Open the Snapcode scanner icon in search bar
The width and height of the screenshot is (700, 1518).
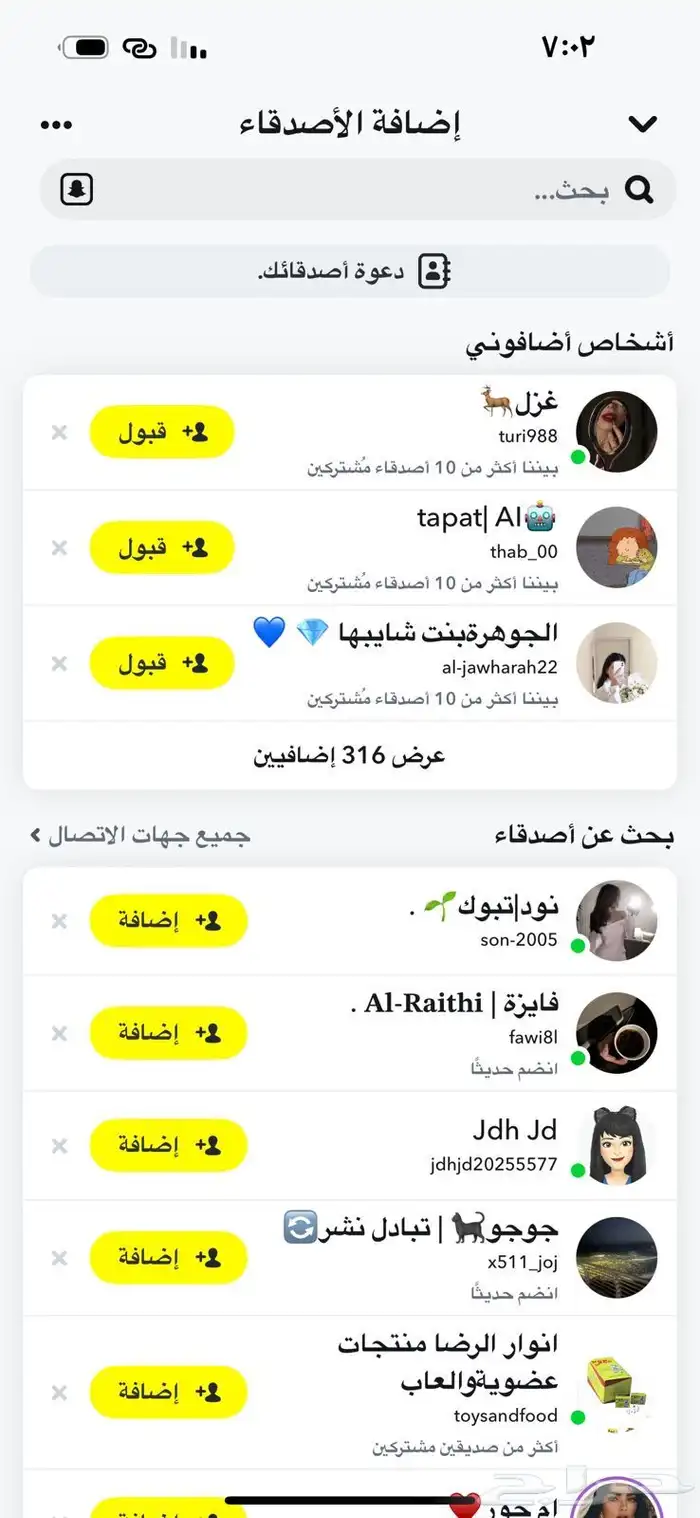point(77,189)
